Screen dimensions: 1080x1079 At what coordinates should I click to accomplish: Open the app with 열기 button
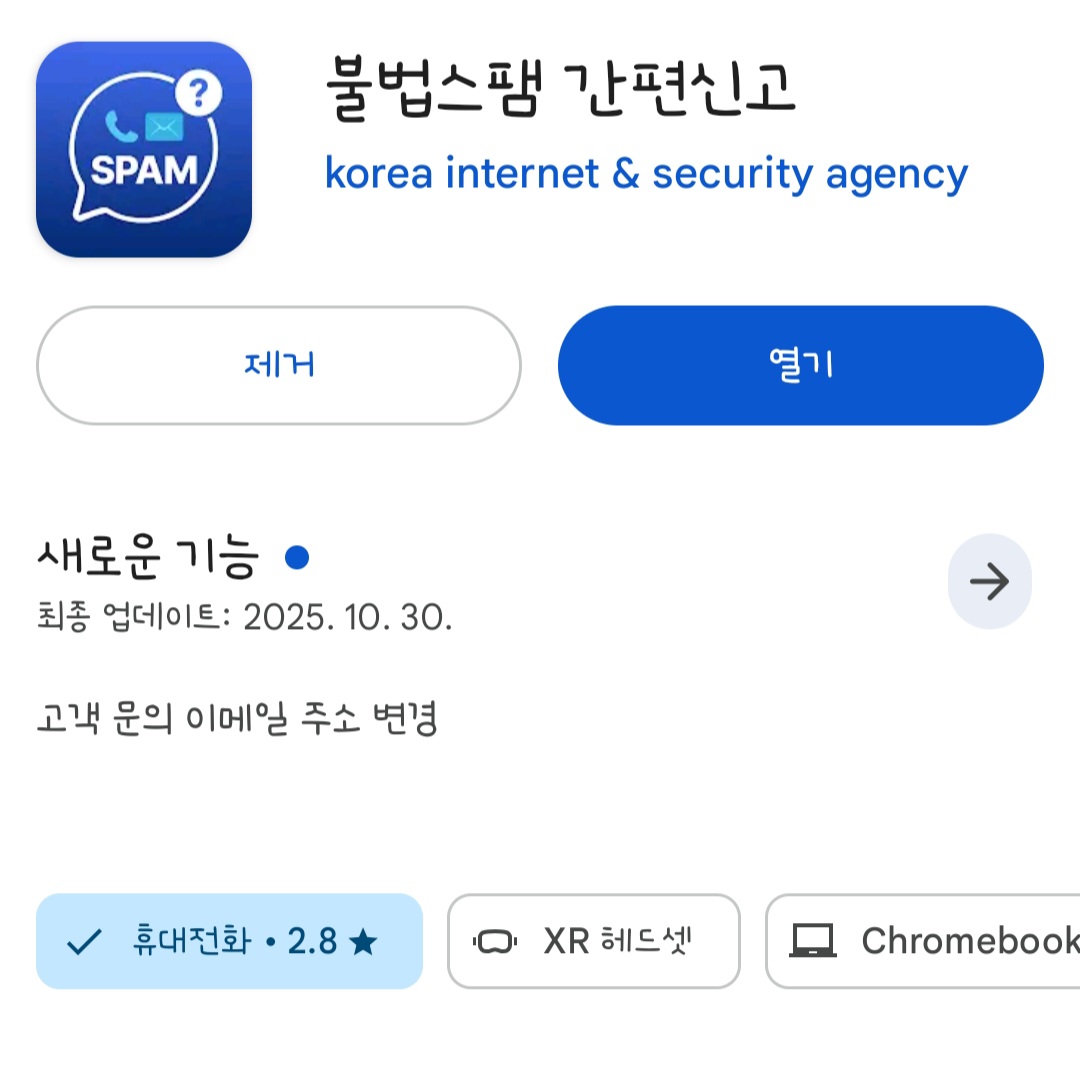pos(800,365)
